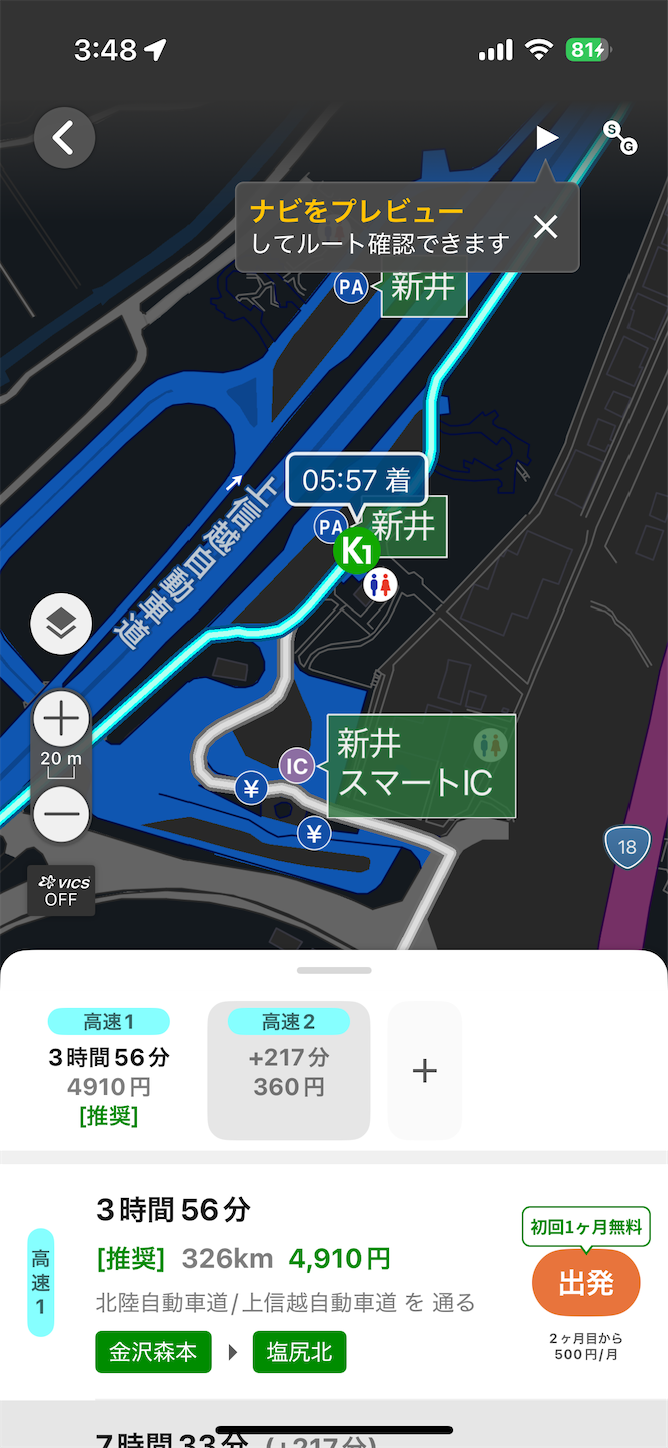Tap the 金沢森本 interchange chip
Viewport: 668px width, 1448px height.
pyautogui.click(x=154, y=1352)
